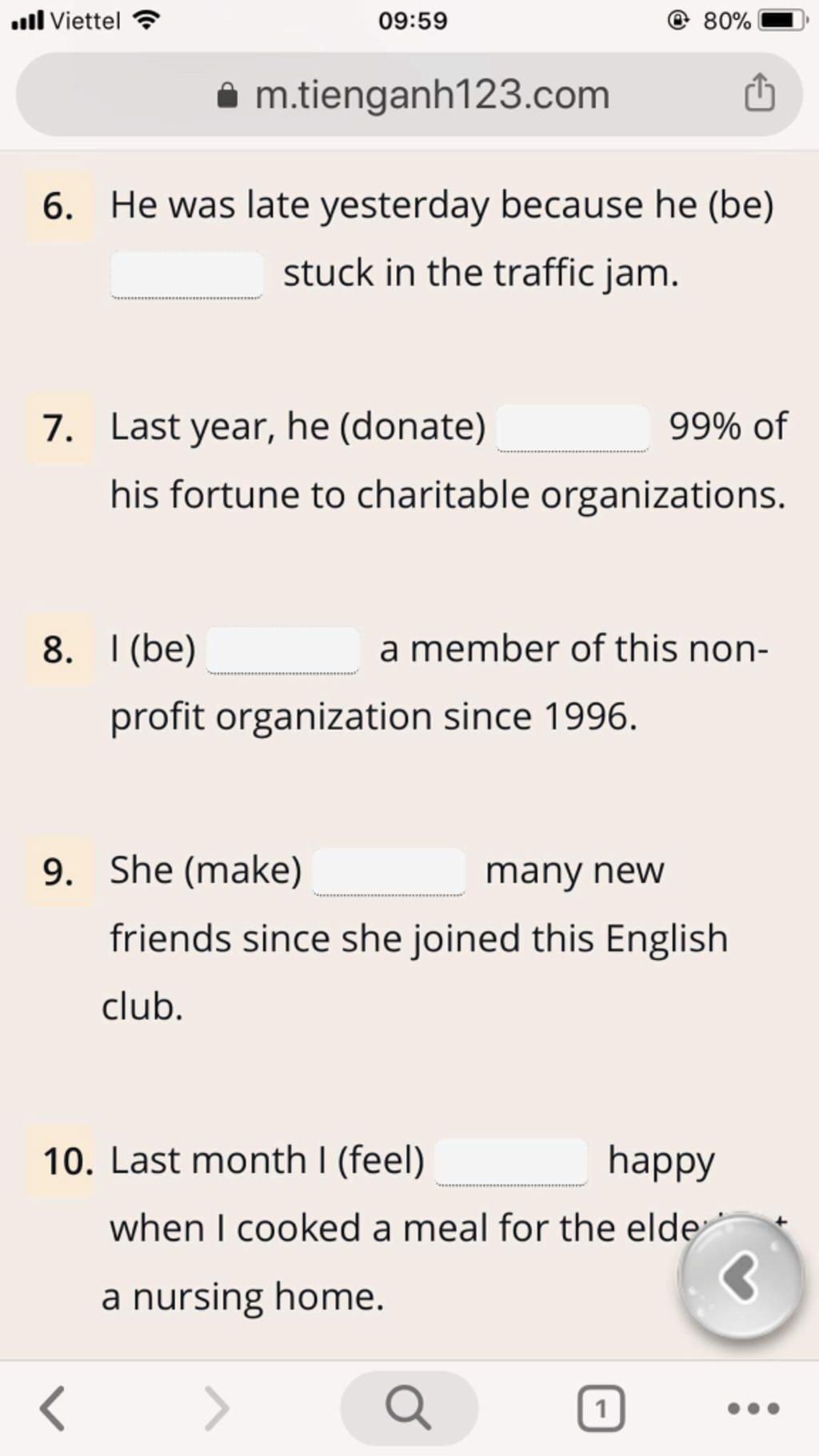Focus the blank after 'I (be)'
The image size is (819, 1456).
(x=283, y=650)
